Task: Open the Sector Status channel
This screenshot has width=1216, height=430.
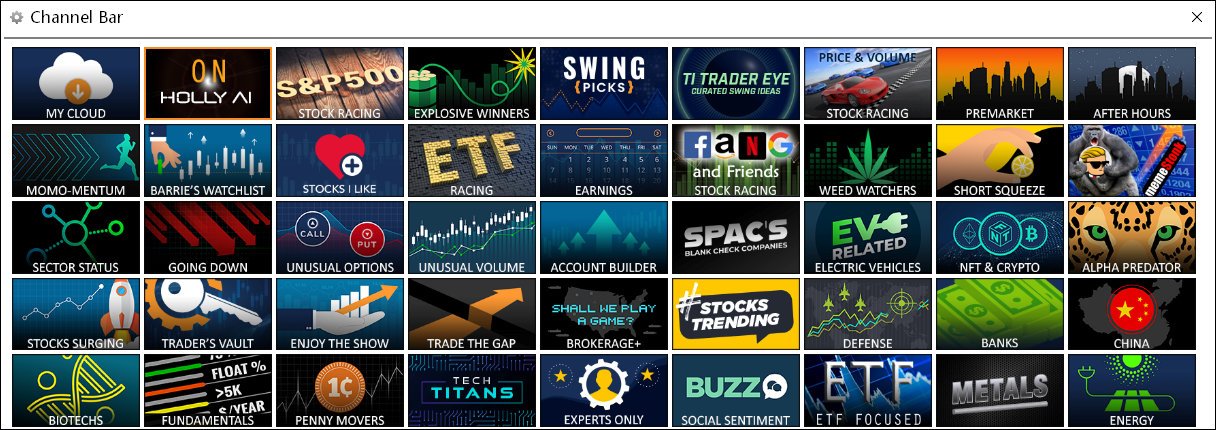Action: [76, 238]
